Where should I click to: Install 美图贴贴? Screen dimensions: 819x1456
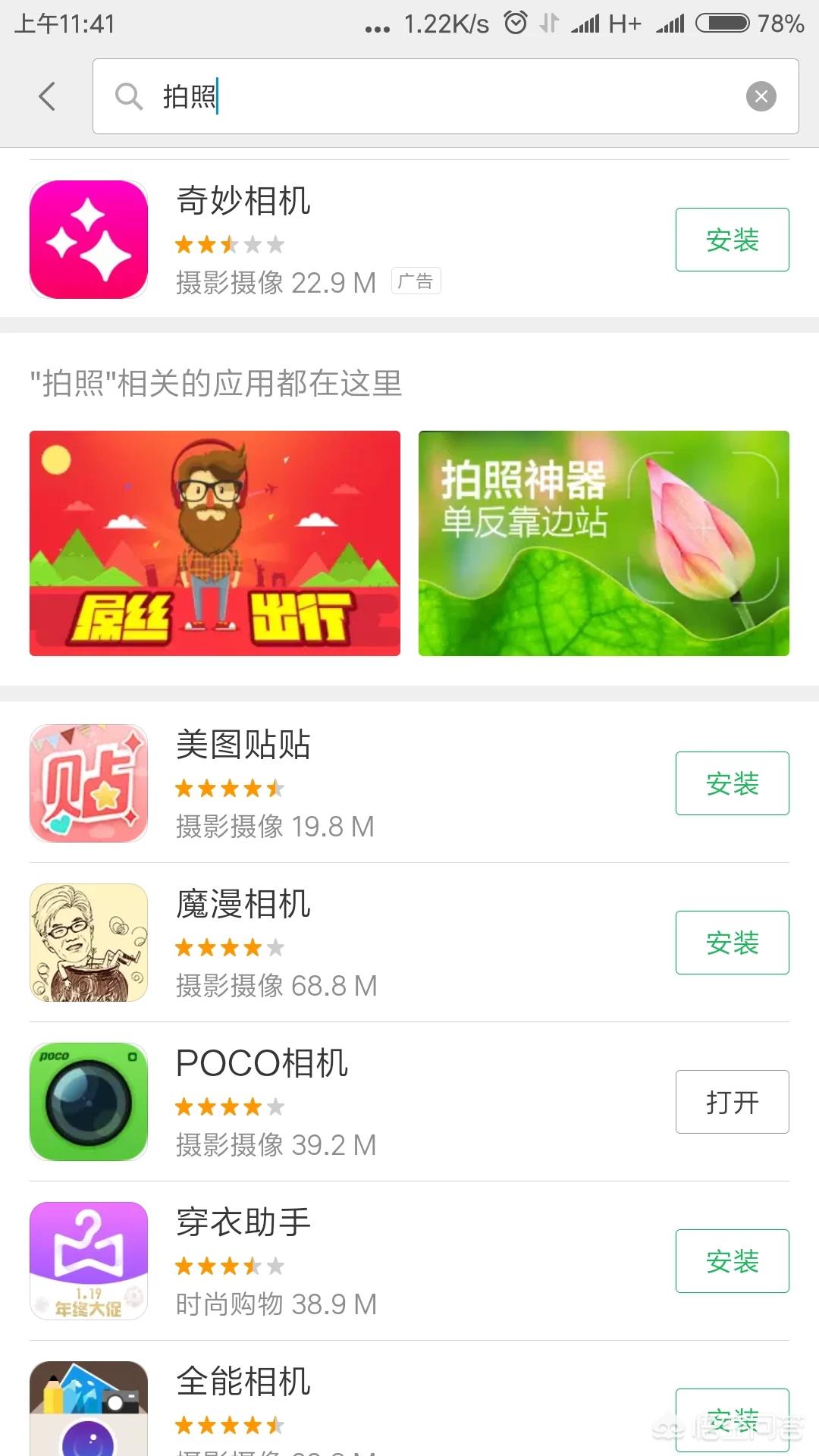click(732, 783)
